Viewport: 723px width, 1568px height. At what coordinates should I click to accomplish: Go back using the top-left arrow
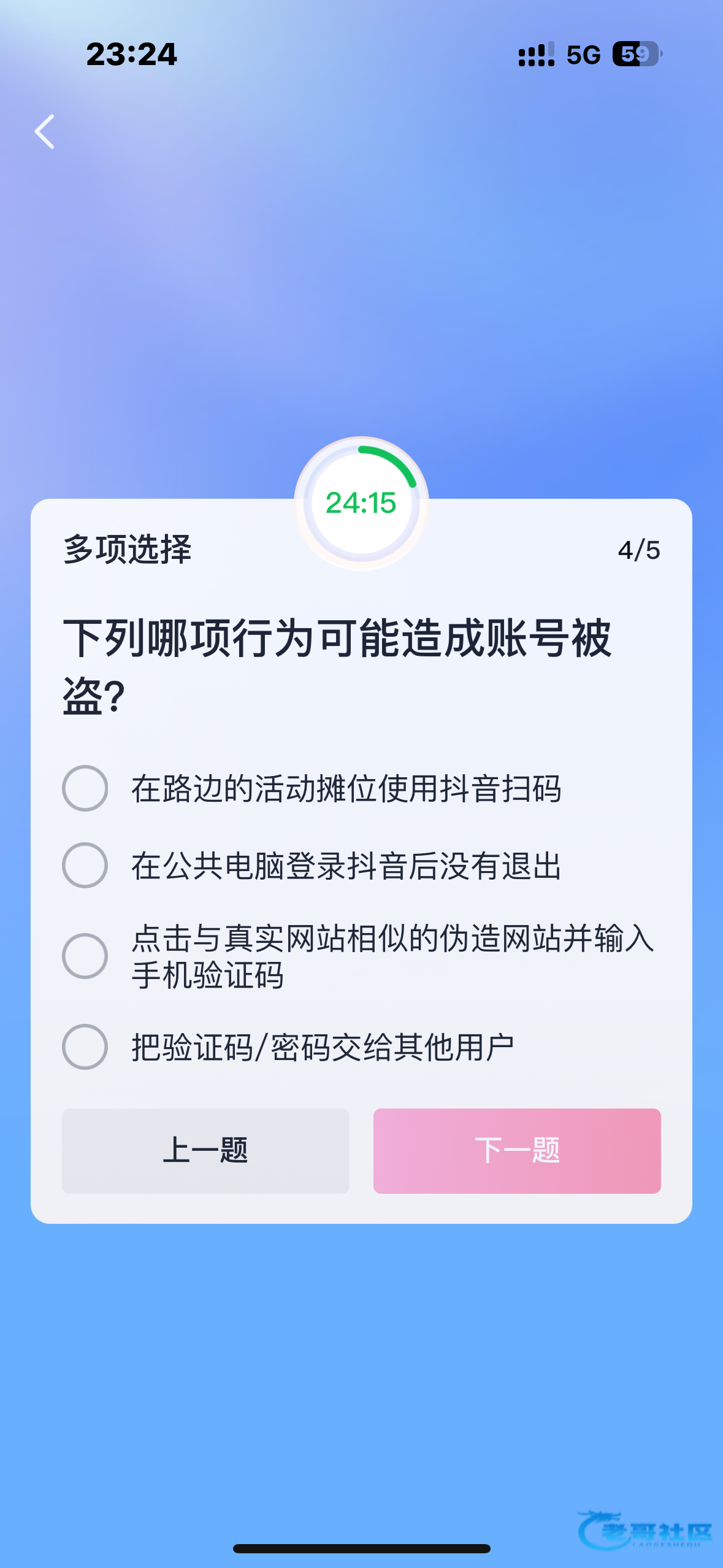click(x=44, y=131)
